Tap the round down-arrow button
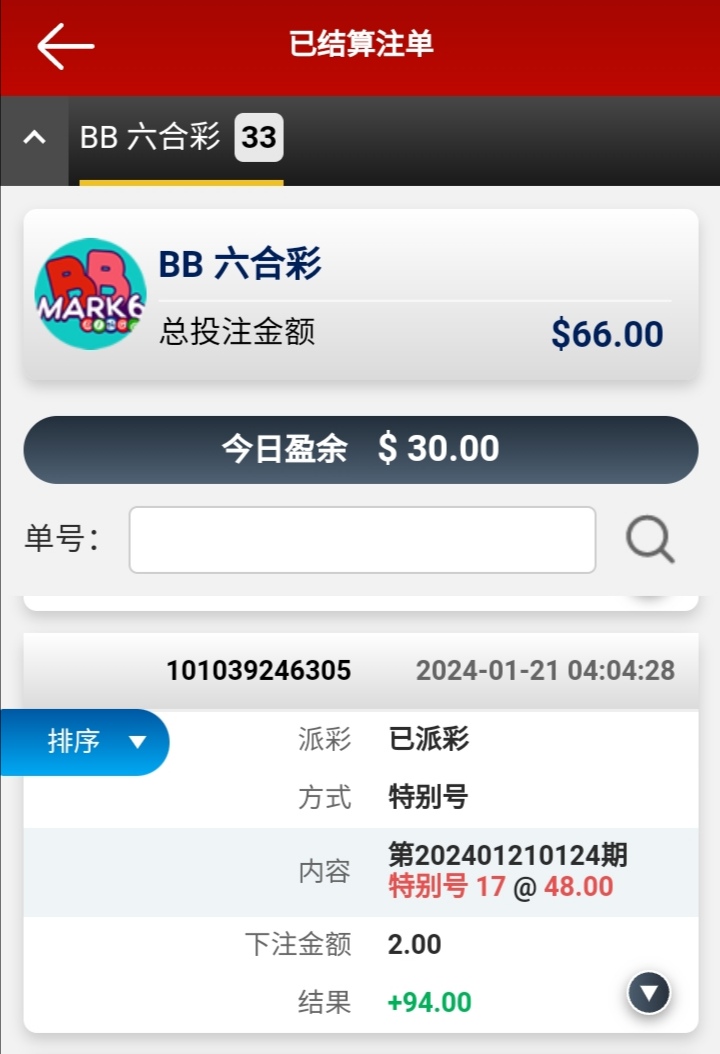The width and height of the screenshot is (720, 1054). click(649, 993)
